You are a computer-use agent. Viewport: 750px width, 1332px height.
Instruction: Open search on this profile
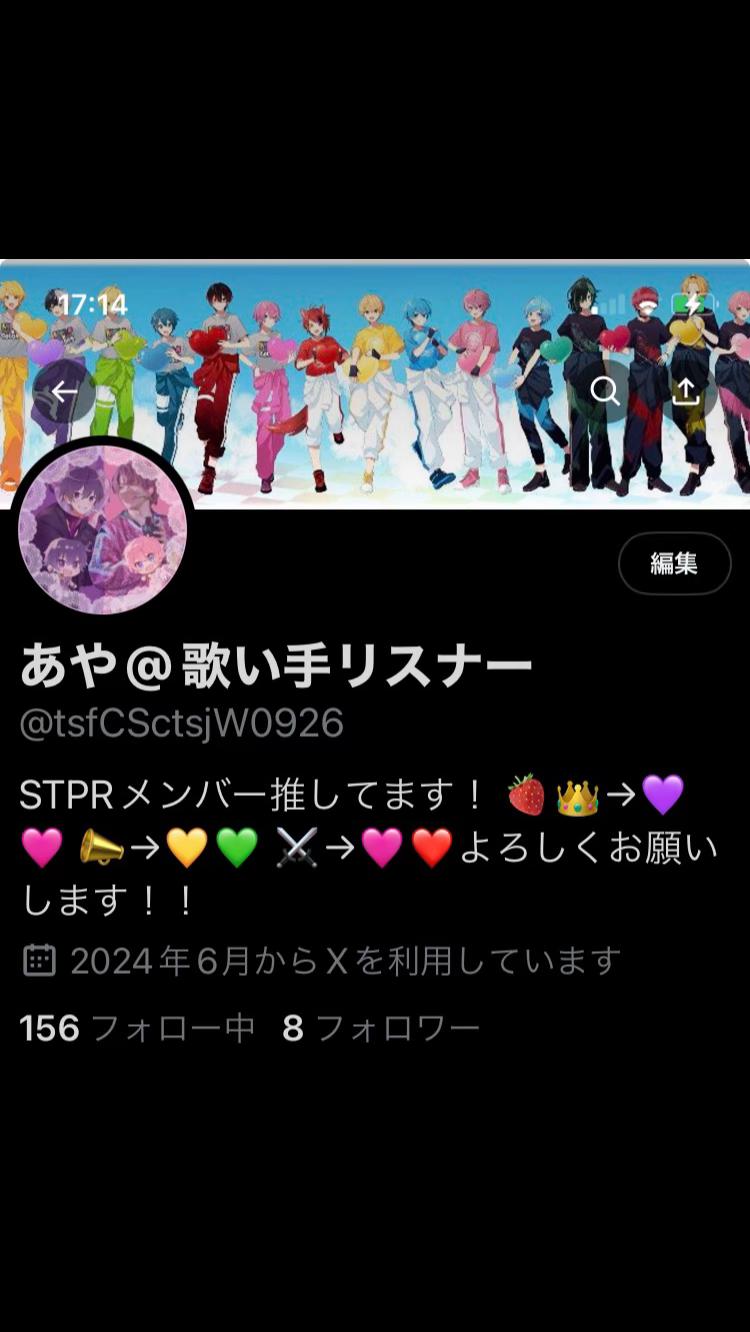click(x=605, y=390)
